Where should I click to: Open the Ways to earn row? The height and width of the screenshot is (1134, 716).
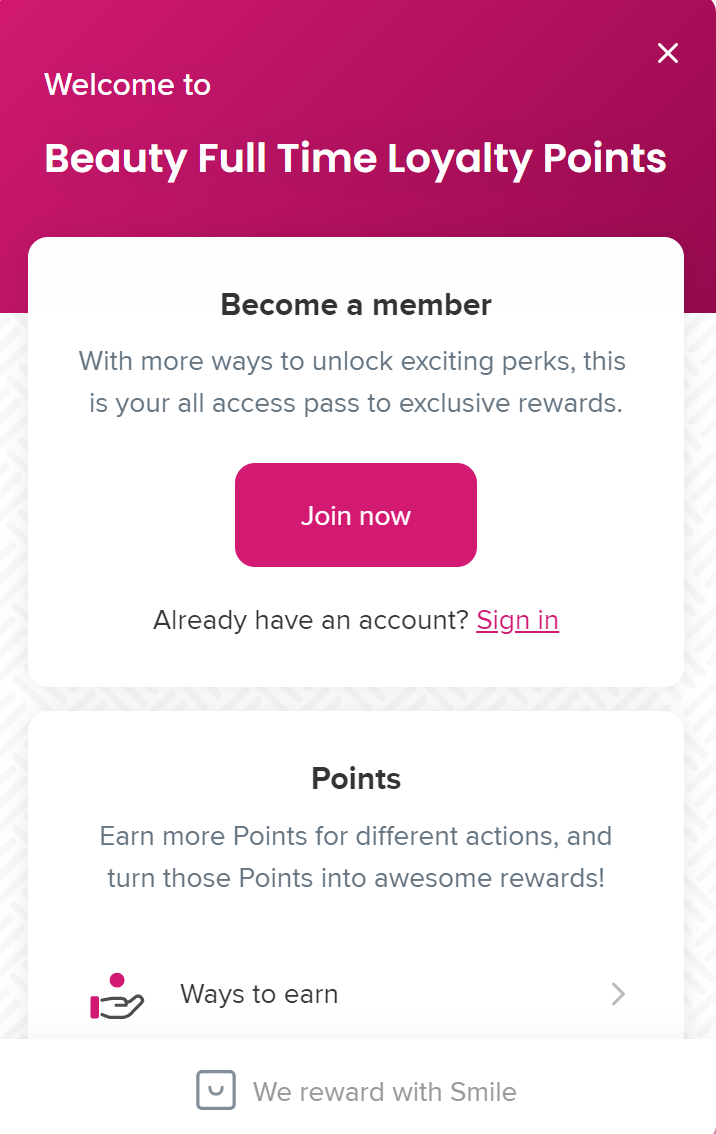356,994
